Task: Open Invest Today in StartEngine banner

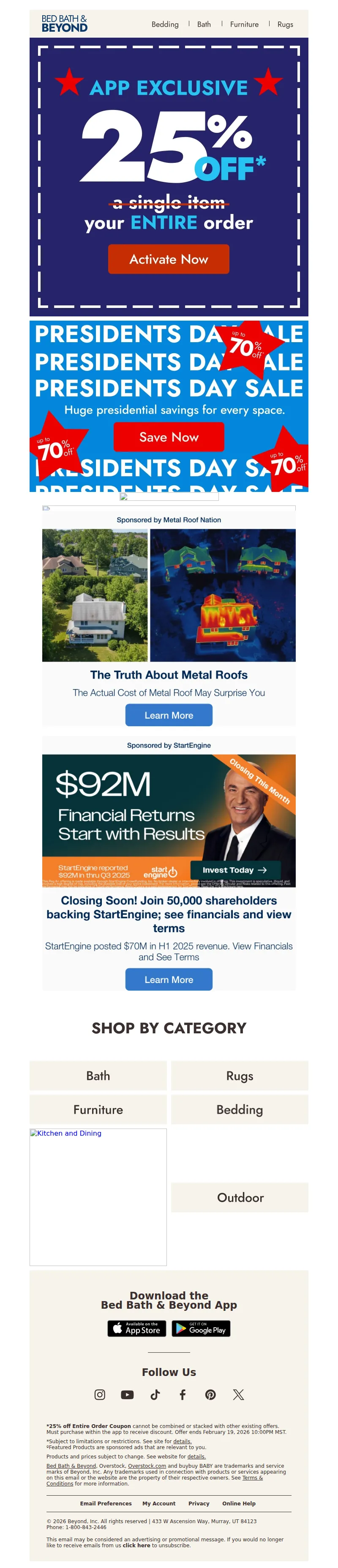Action: (x=235, y=870)
